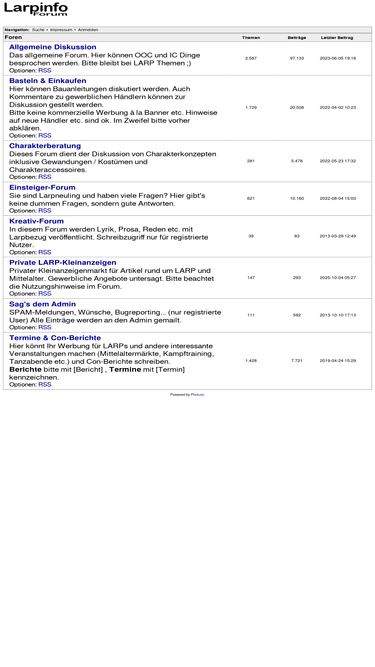Open RSS feed for Charakterberatung
Screen dimensions: 375x667
(x=45, y=177)
